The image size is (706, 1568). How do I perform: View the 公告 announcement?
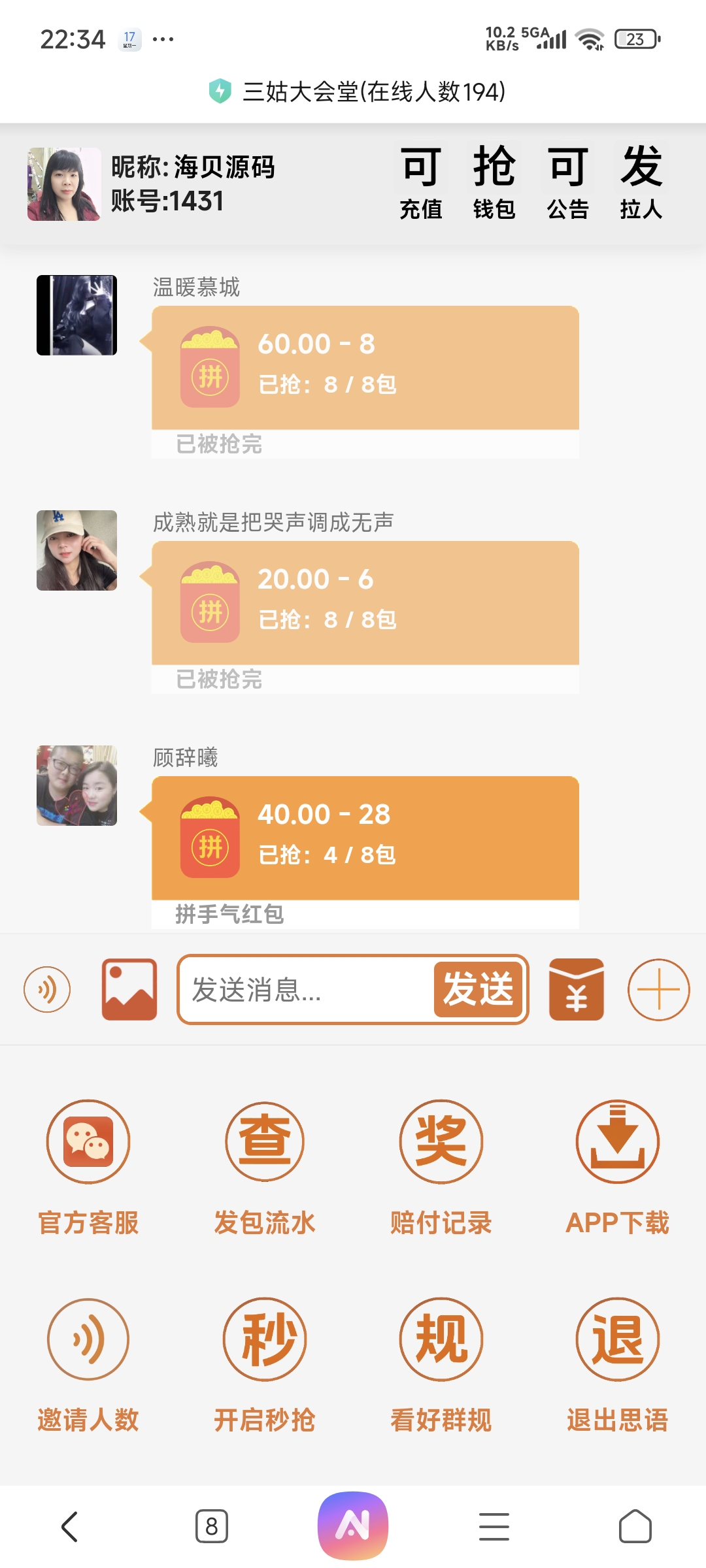pyautogui.click(x=568, y=182)
